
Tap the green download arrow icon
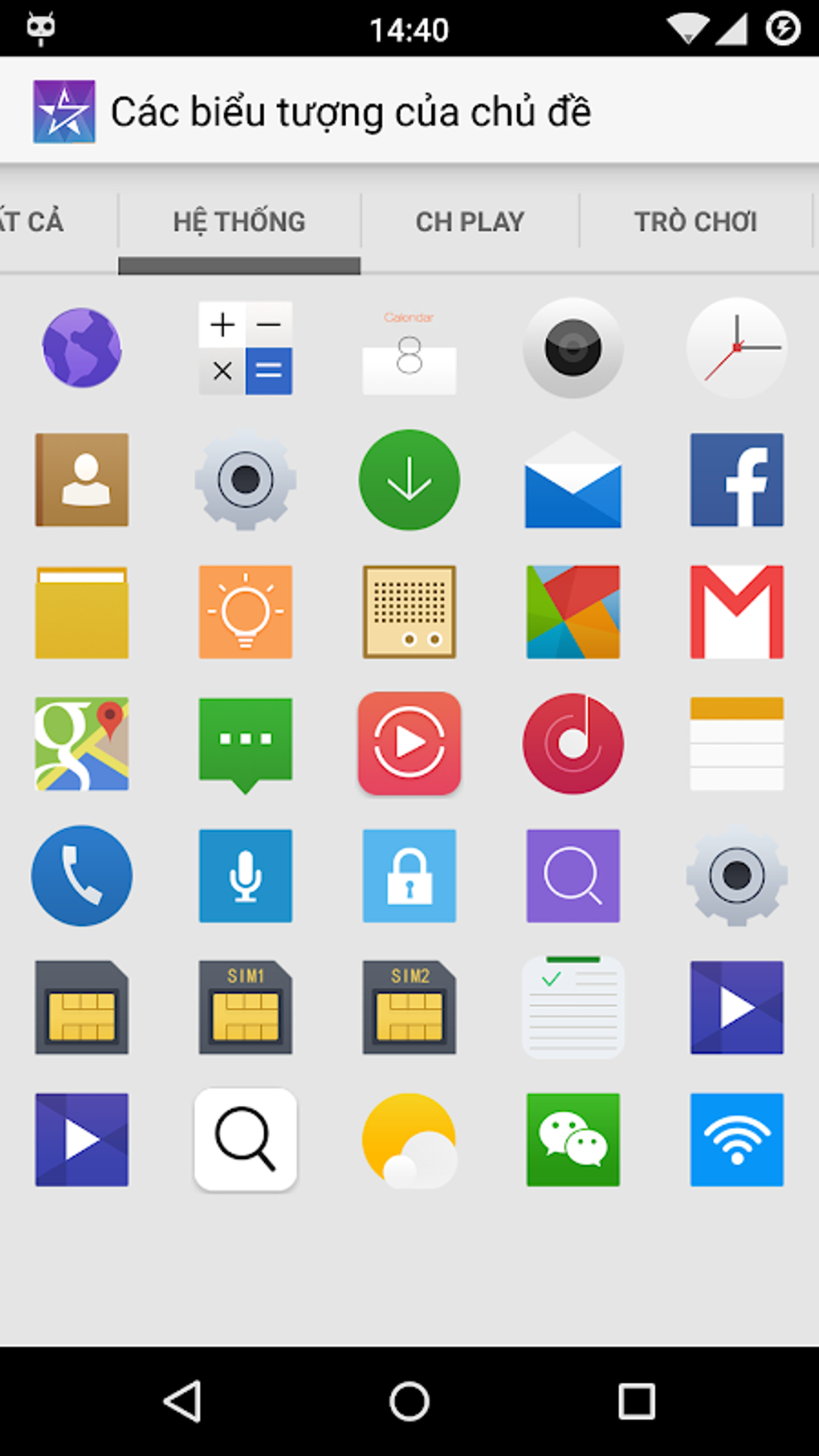click(x=409, y=480)
